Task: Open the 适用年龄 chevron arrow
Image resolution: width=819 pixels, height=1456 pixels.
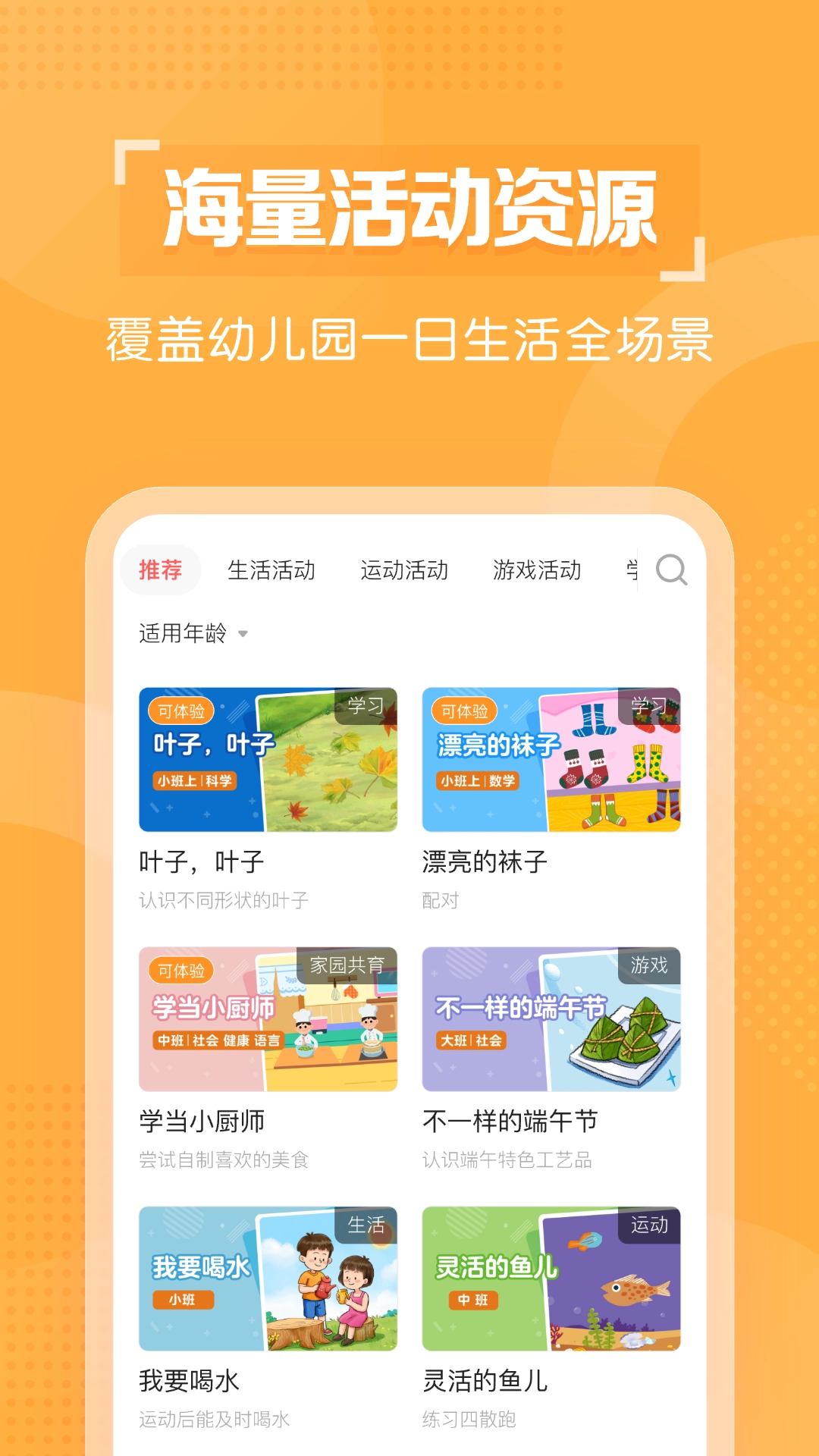Action: [x=243, y=635]
